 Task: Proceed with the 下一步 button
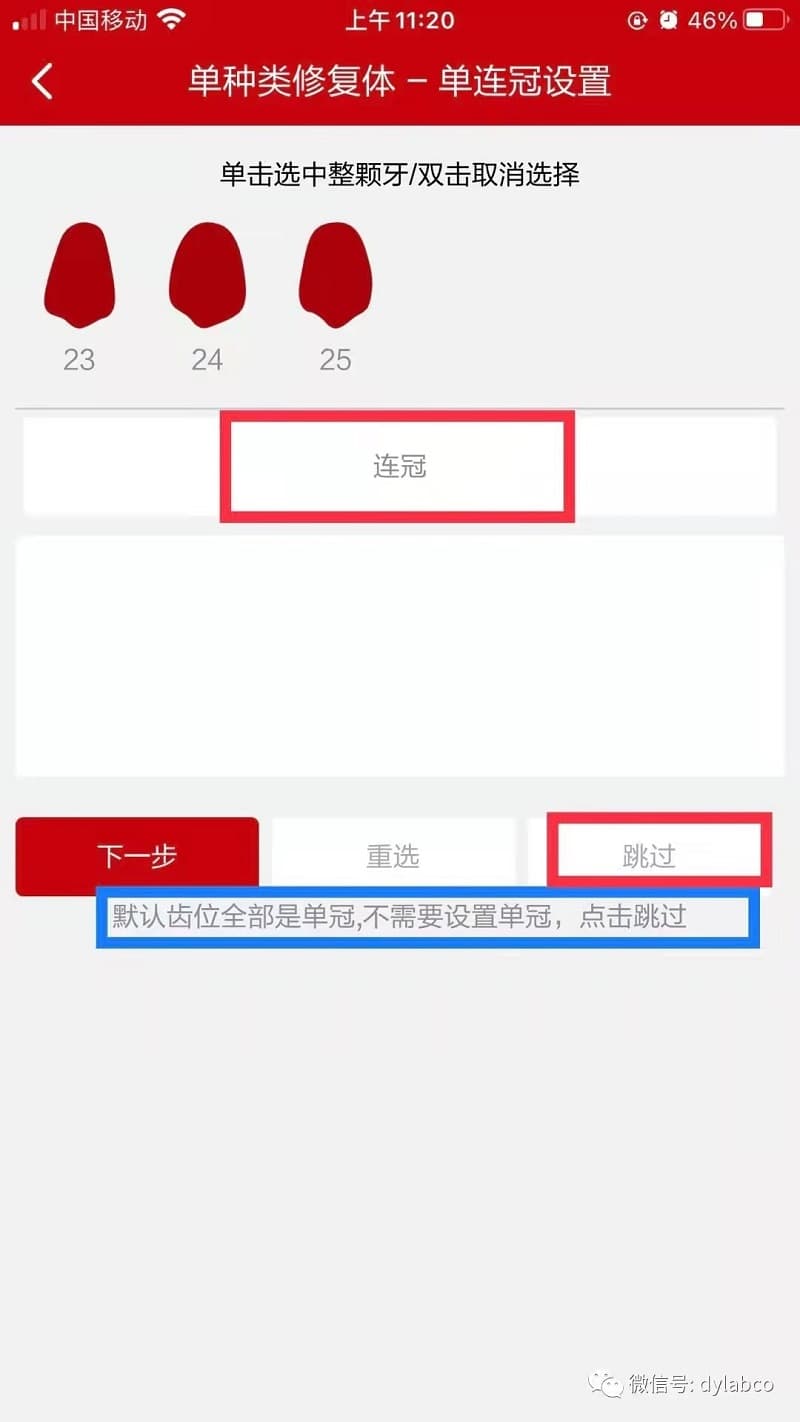137,856
